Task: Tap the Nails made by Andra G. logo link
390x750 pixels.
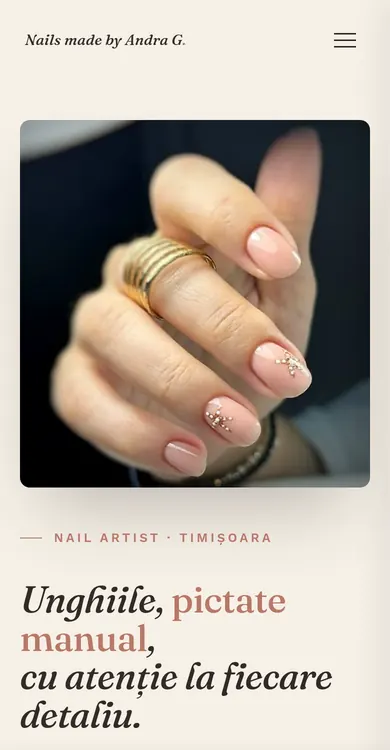Action: click(x=105, y=41)
